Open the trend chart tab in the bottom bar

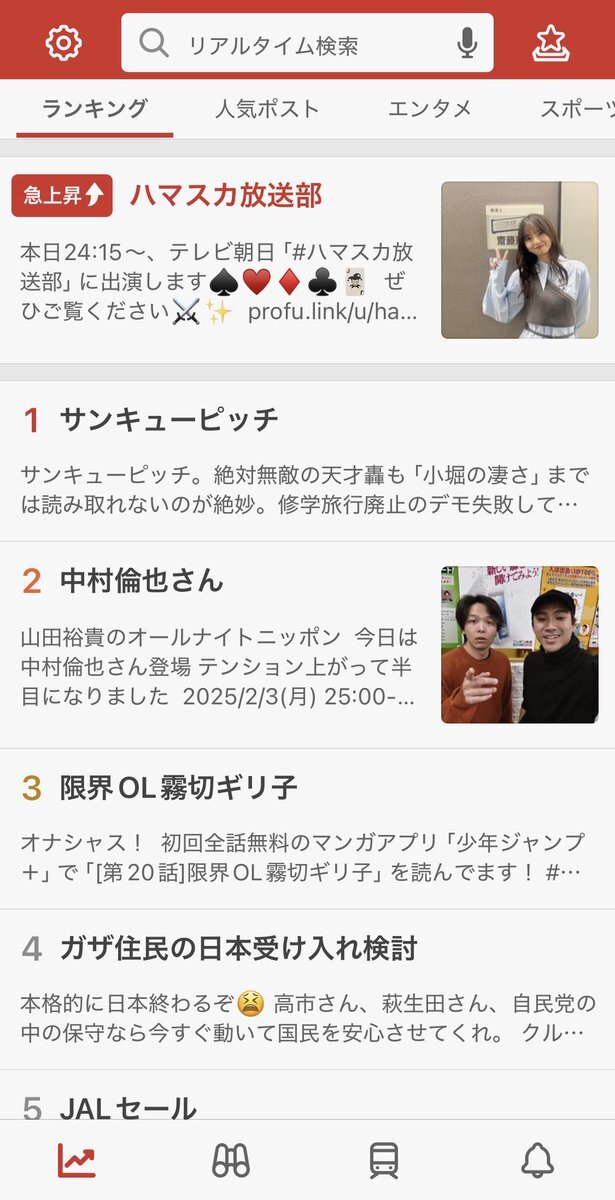tap(77, 1160)
